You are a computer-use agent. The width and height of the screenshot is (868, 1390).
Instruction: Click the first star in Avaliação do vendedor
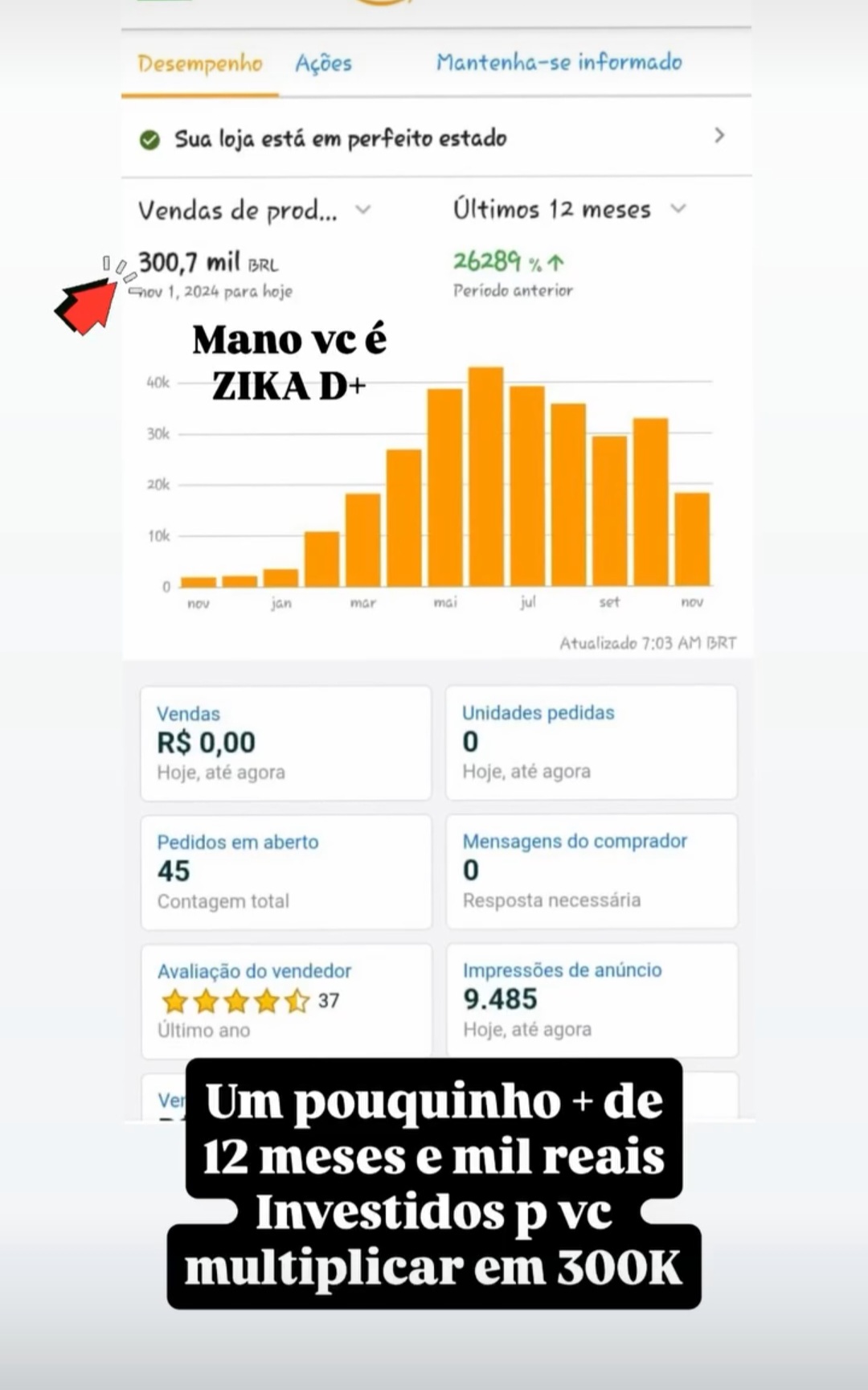click(174, 1002)
